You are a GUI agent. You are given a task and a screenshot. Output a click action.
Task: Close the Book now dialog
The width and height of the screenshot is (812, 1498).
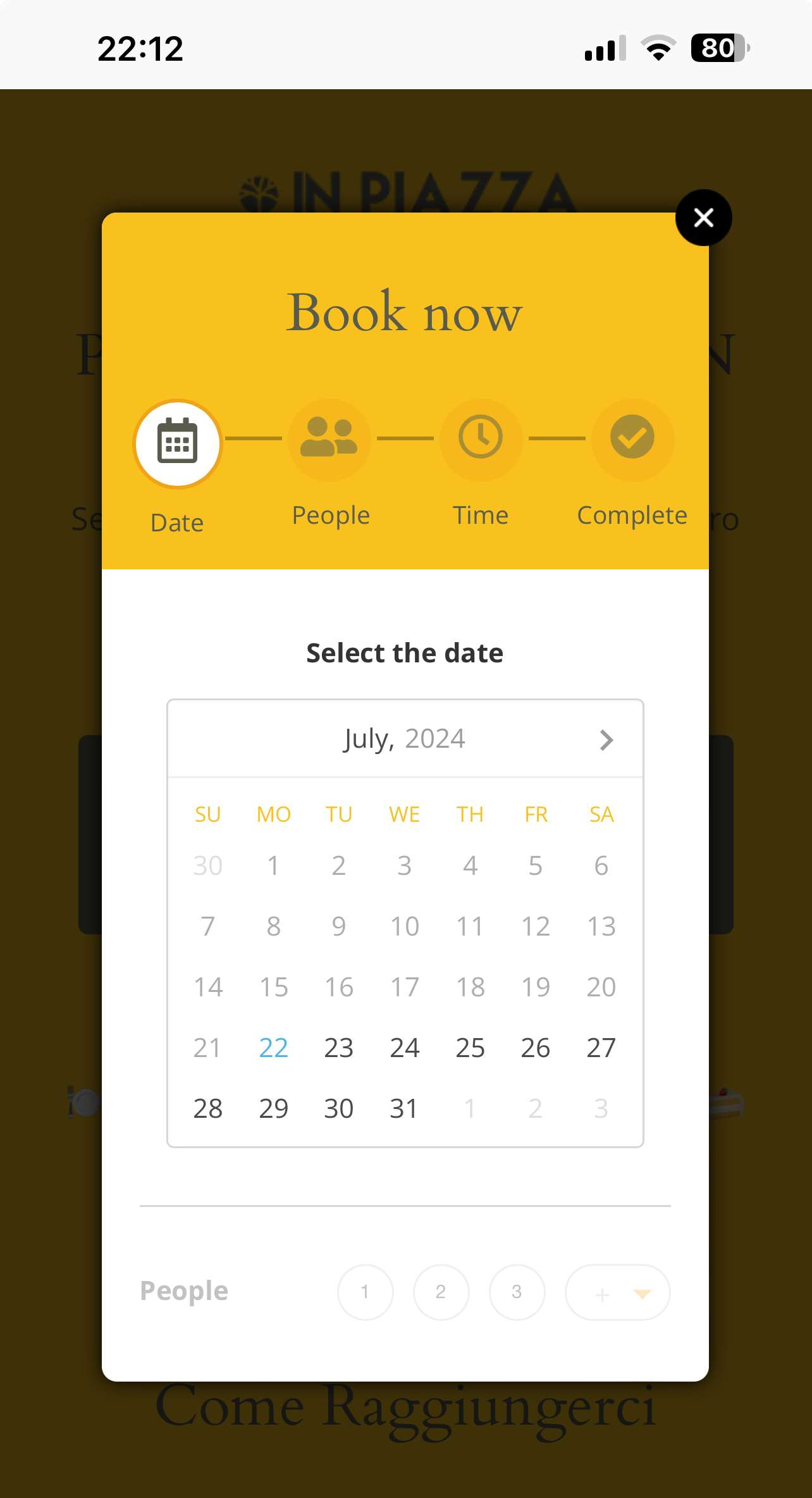coord(703,218)
